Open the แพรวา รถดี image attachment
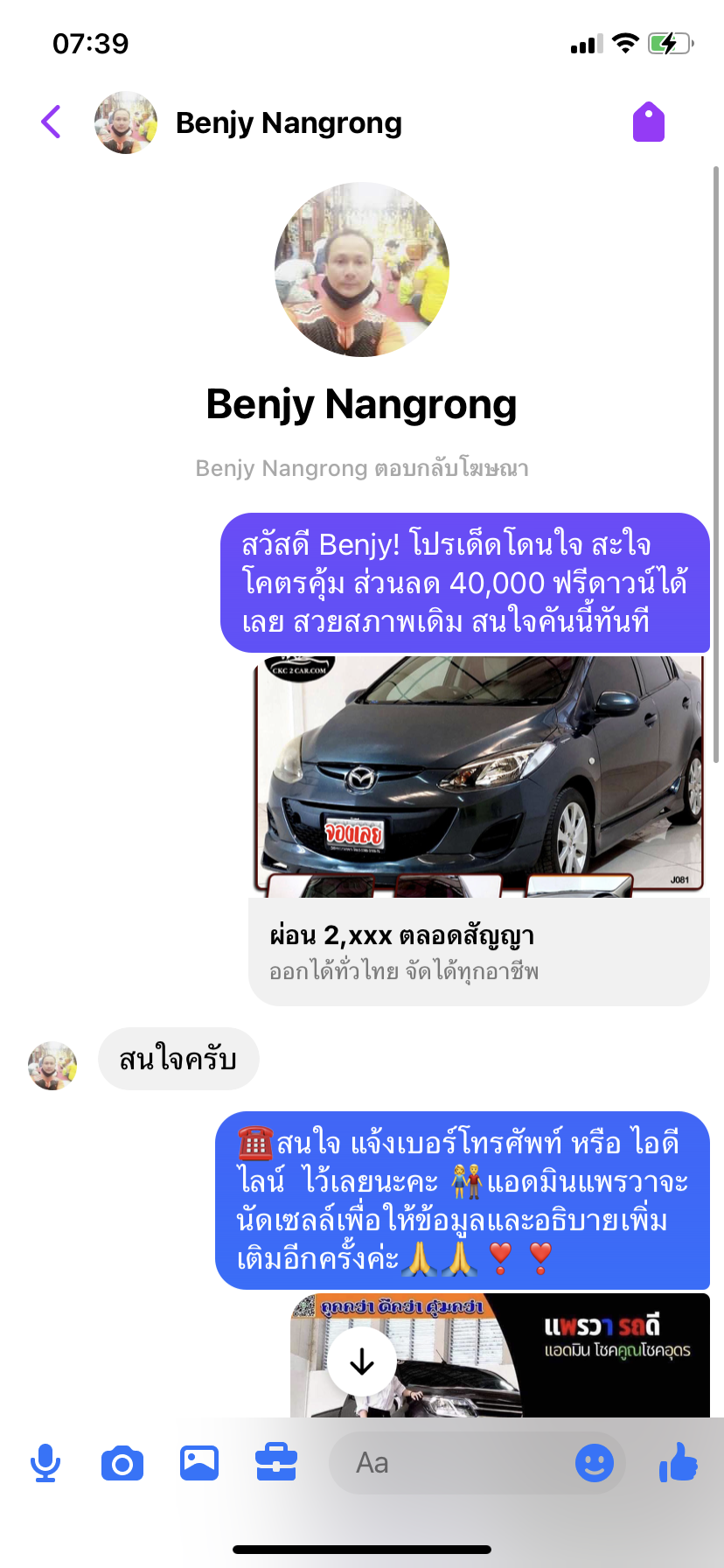724x1568 pixels. (500, 1354)
